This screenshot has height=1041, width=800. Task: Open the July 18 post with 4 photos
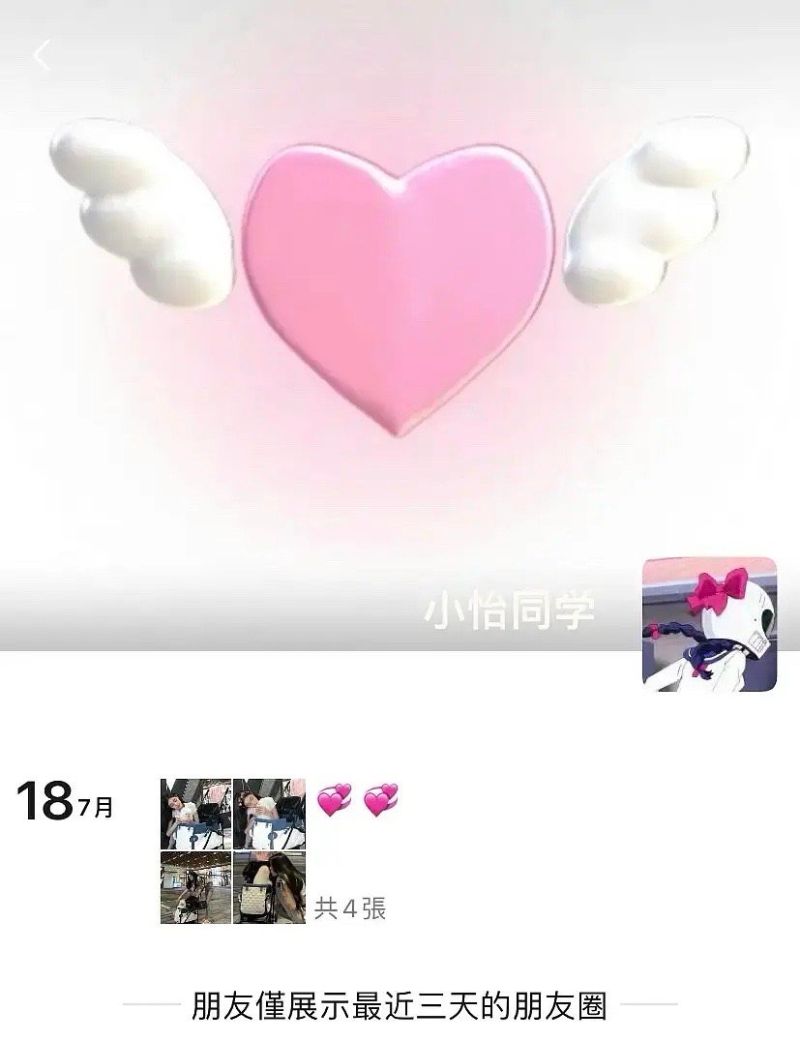pyautogui.click(x=231, y=851)
